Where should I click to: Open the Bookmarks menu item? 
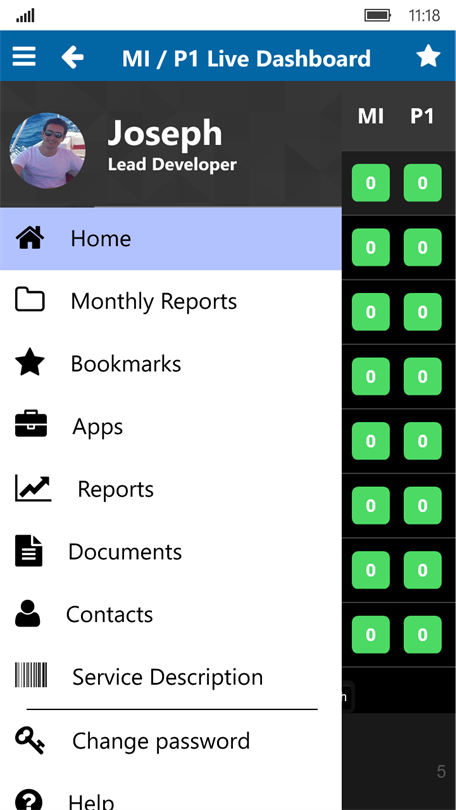pos(170,364)
